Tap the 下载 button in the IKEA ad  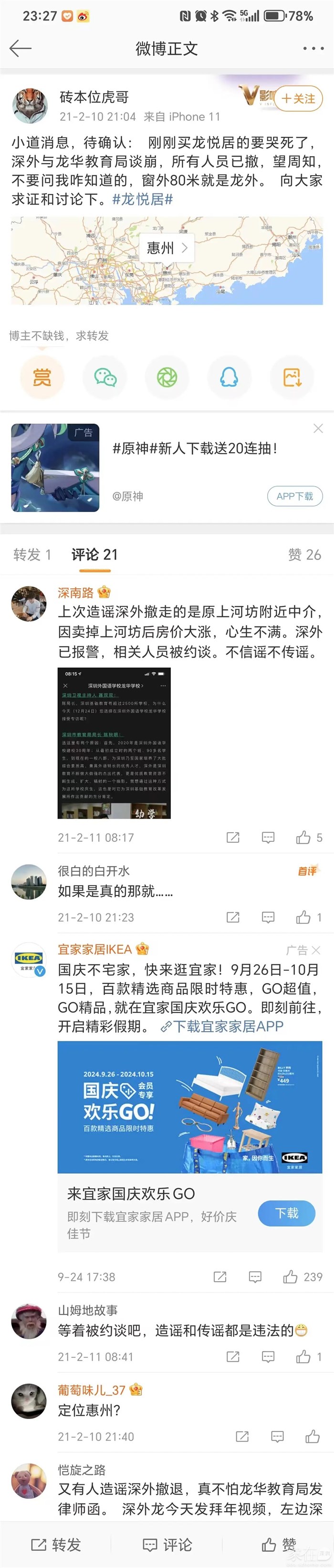tap(287, 1213)
